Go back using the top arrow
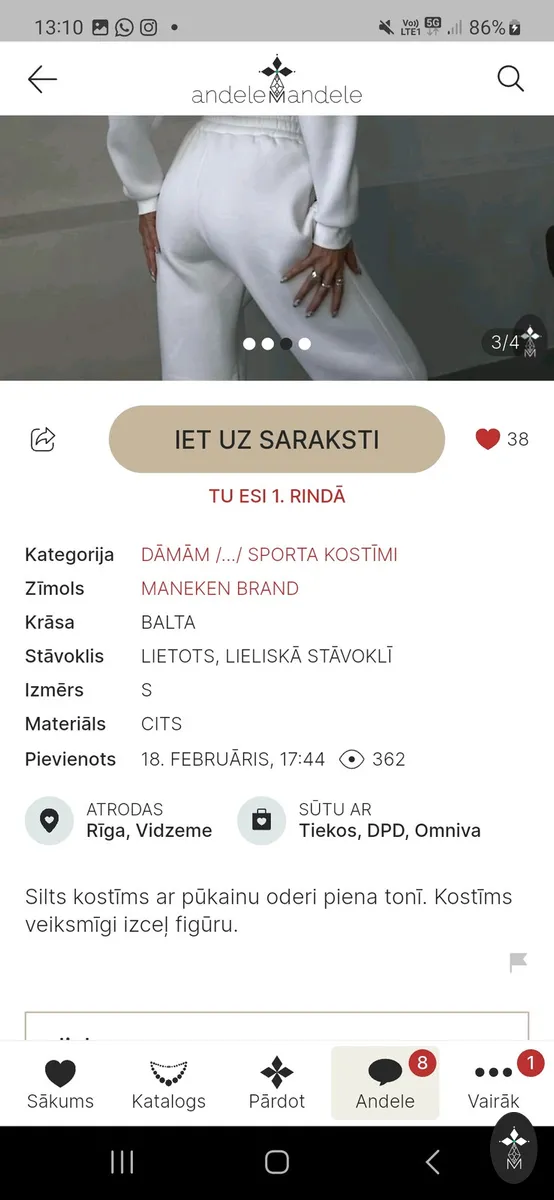Image resolution: width=554 pixels, height=1200 pixels. [x=42, y=79]
